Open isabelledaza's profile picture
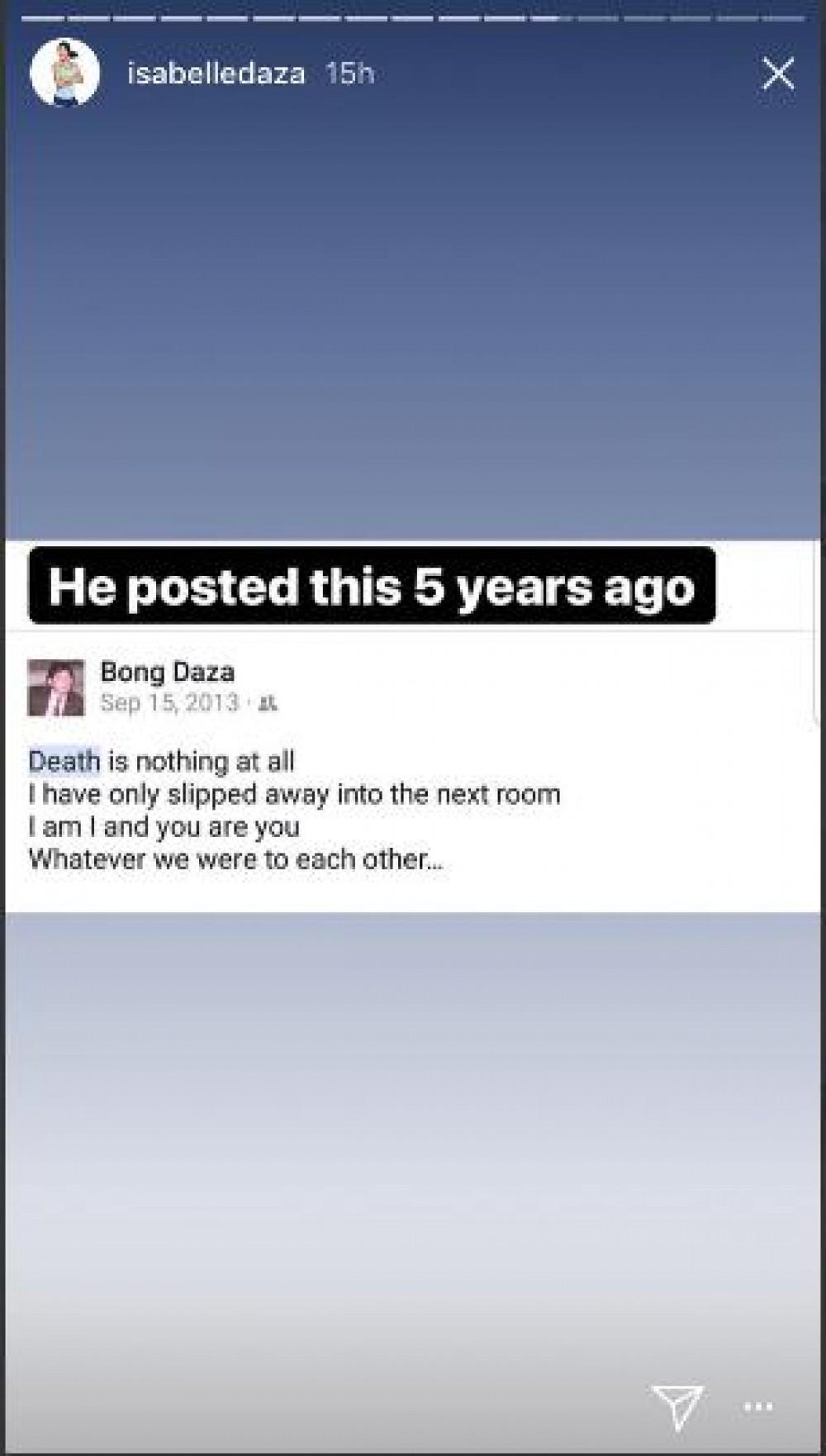826x1456 pixels. [64, 73]
